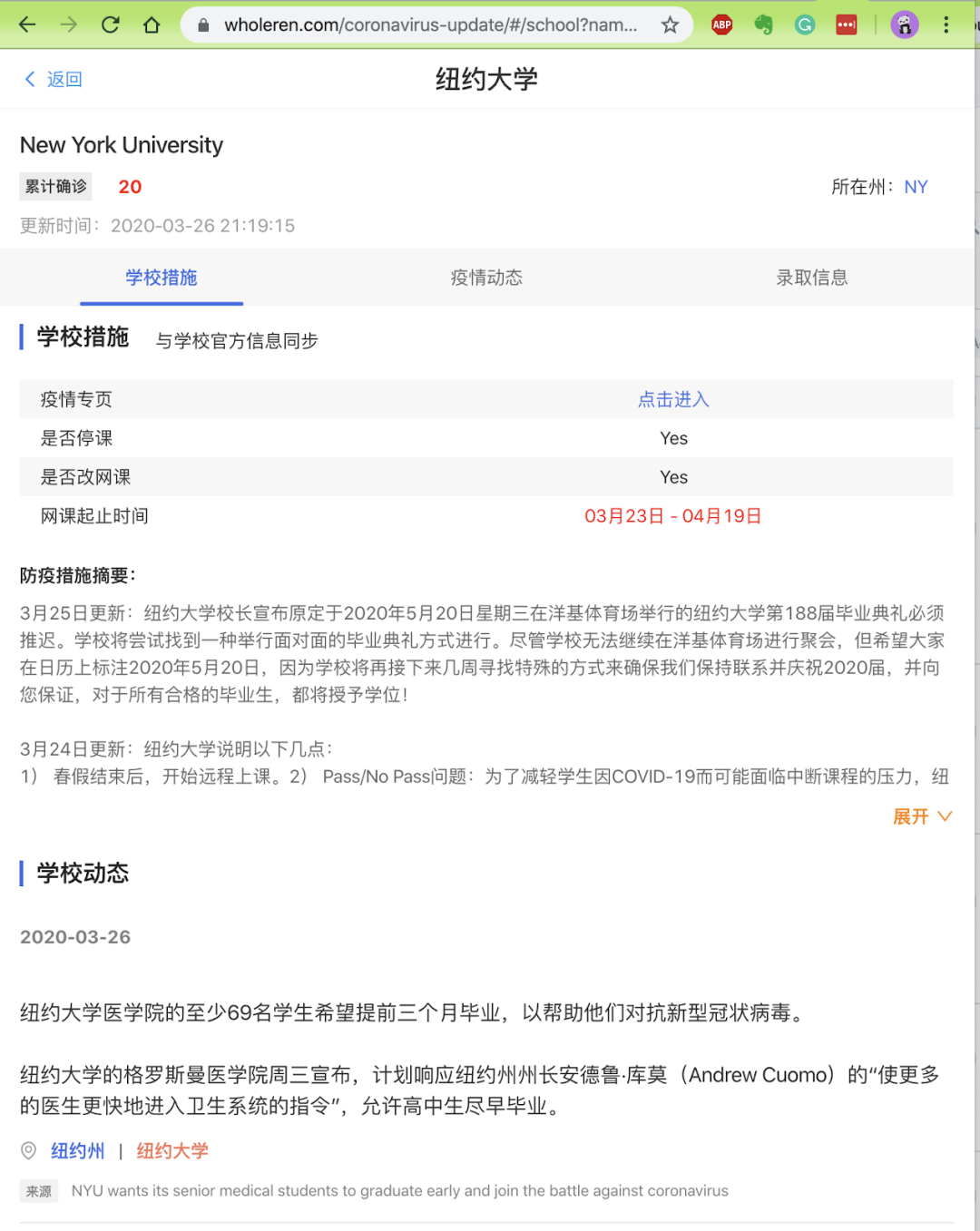The height and width of the screenshot is (1231, 980).
Task: Go back using the 返回 link
Action: pos(54,80)
